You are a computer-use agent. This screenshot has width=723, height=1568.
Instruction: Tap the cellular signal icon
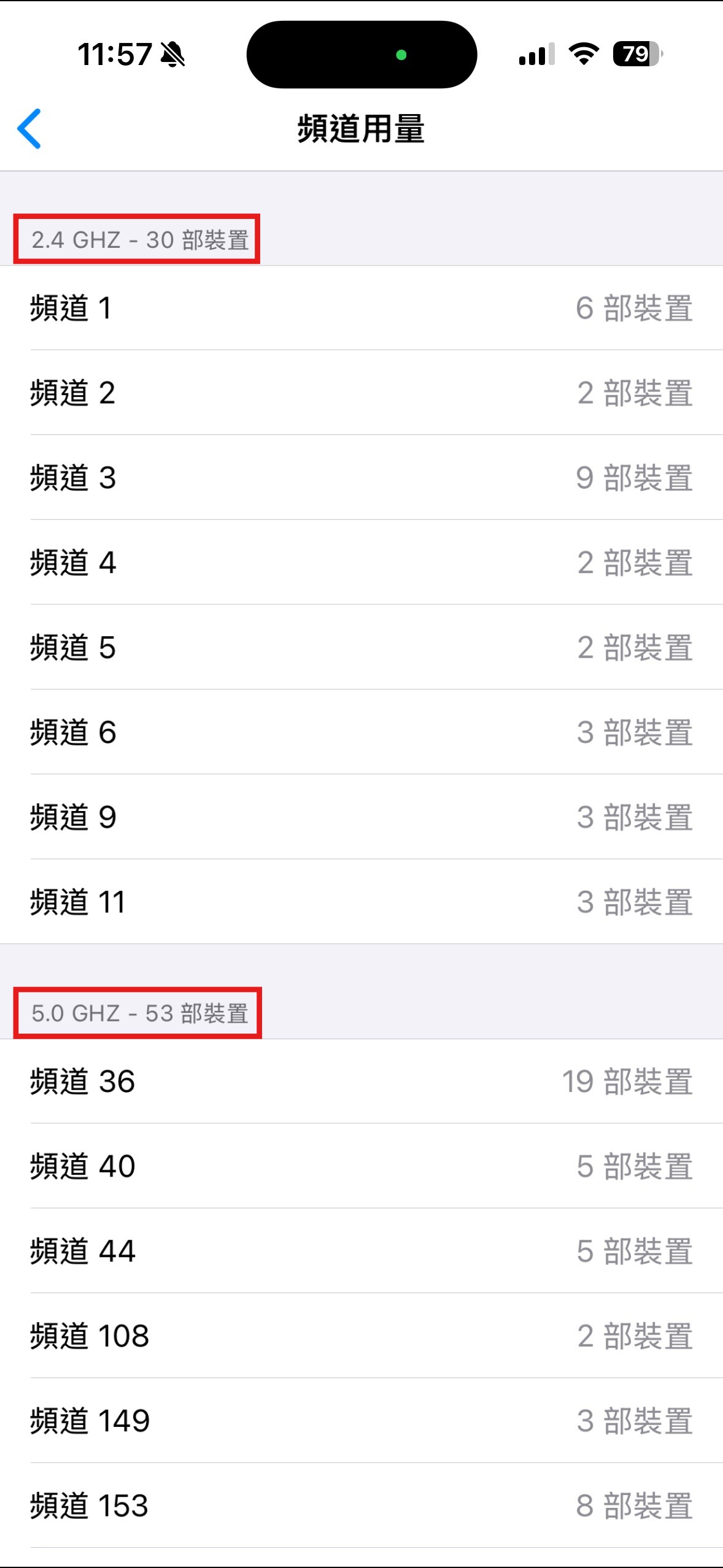click(536, 55)
